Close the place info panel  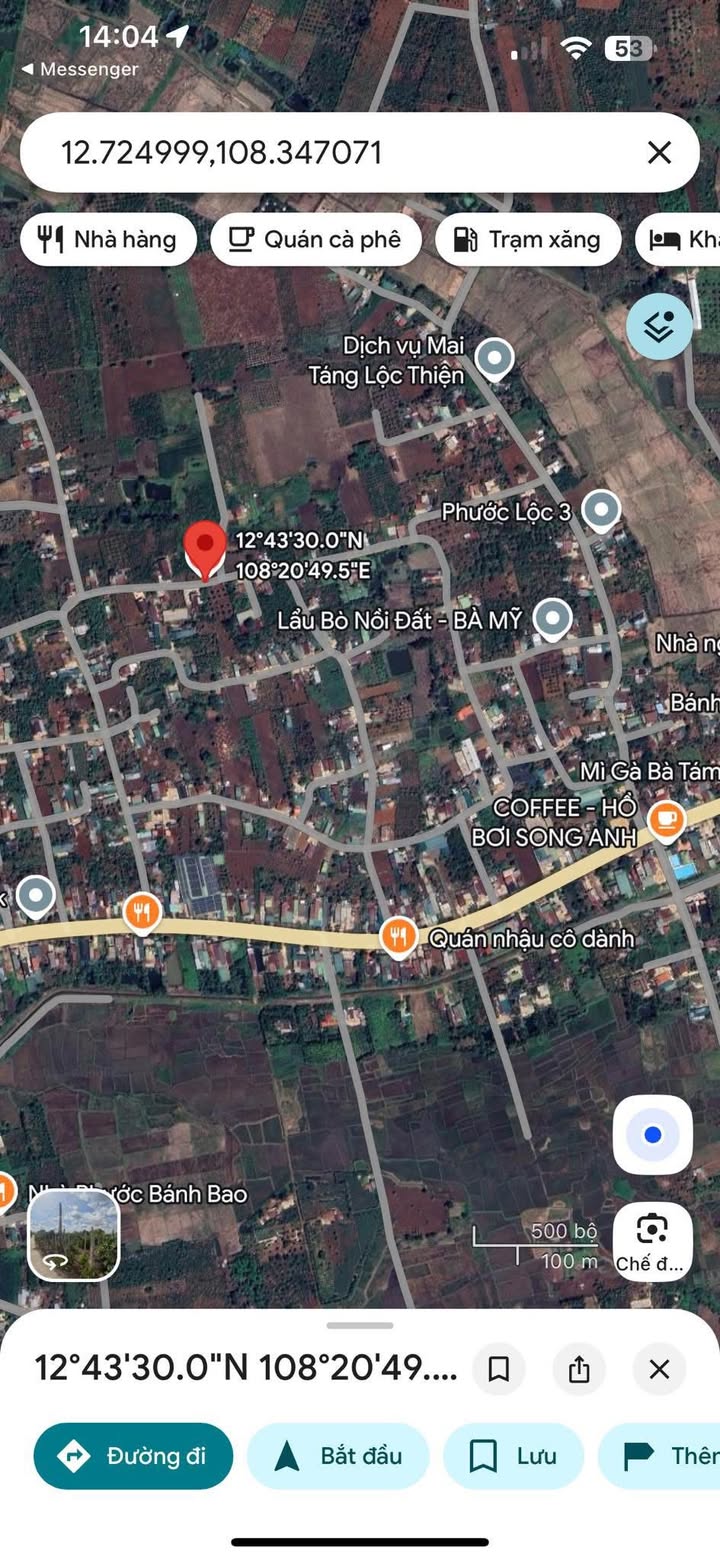(659, 1369)
